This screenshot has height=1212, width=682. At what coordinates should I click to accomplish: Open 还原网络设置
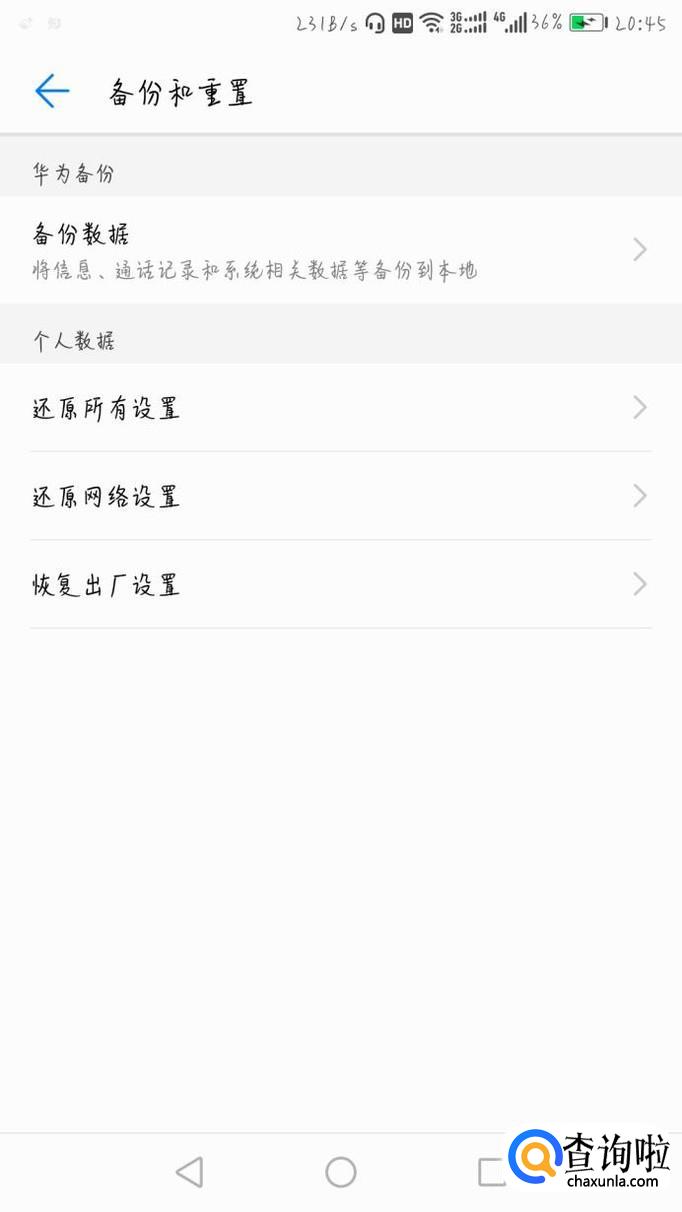[x=340, y=496]
